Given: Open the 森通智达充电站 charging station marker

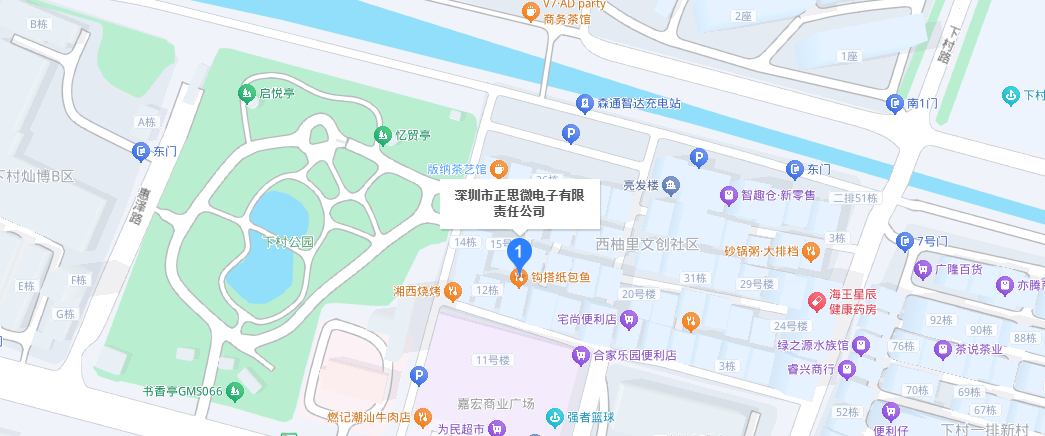Looking at the screenshot, I should pos(585,102).
